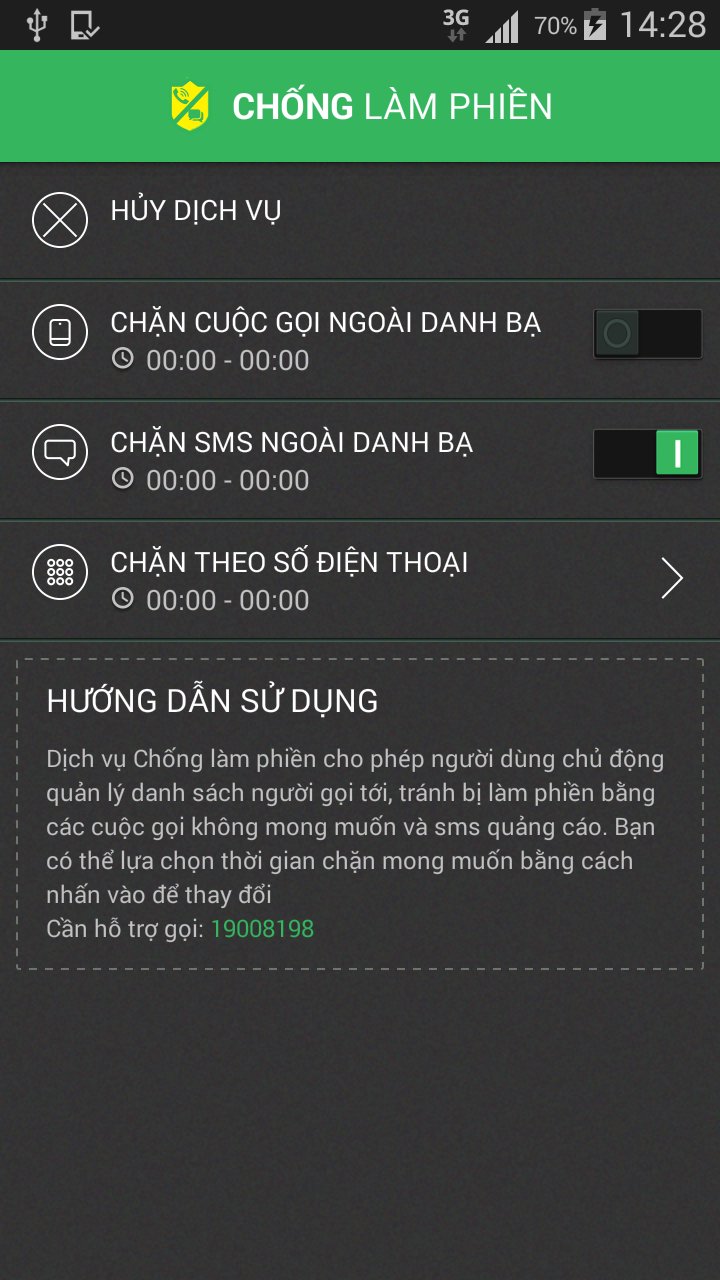Change the time range under CHẶN SMS
The height and width of the screenshot is (1280, 720).
click(x=210, y=480)
